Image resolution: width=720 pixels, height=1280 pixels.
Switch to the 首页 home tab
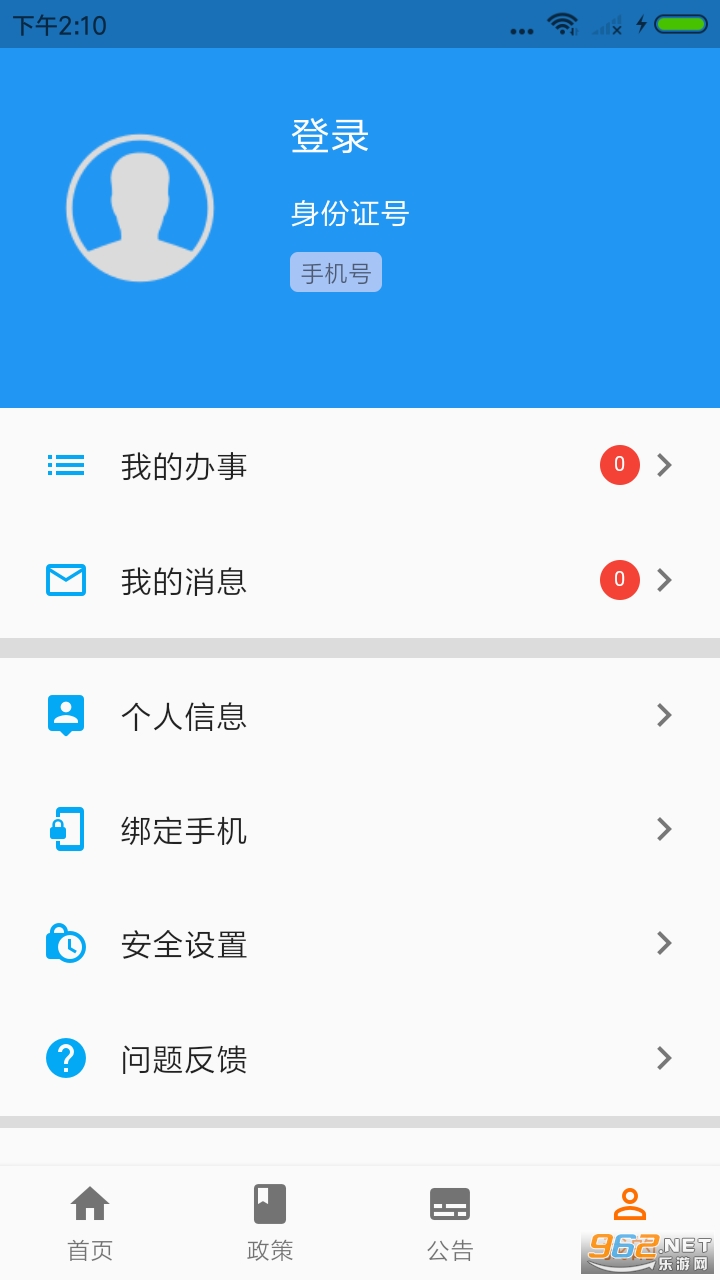coord(90,1222)
